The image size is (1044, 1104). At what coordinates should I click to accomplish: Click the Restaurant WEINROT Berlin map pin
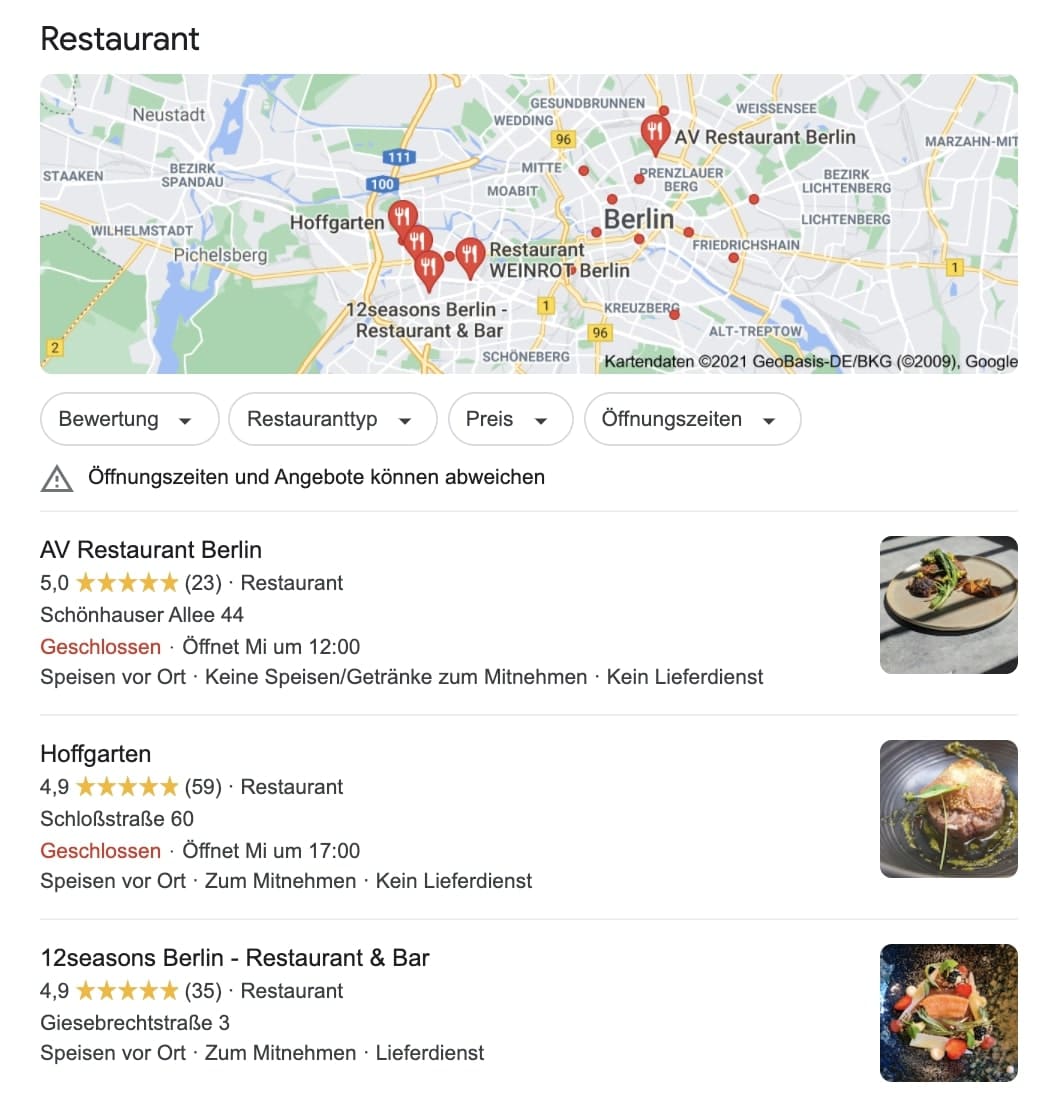tap(470, 254)
